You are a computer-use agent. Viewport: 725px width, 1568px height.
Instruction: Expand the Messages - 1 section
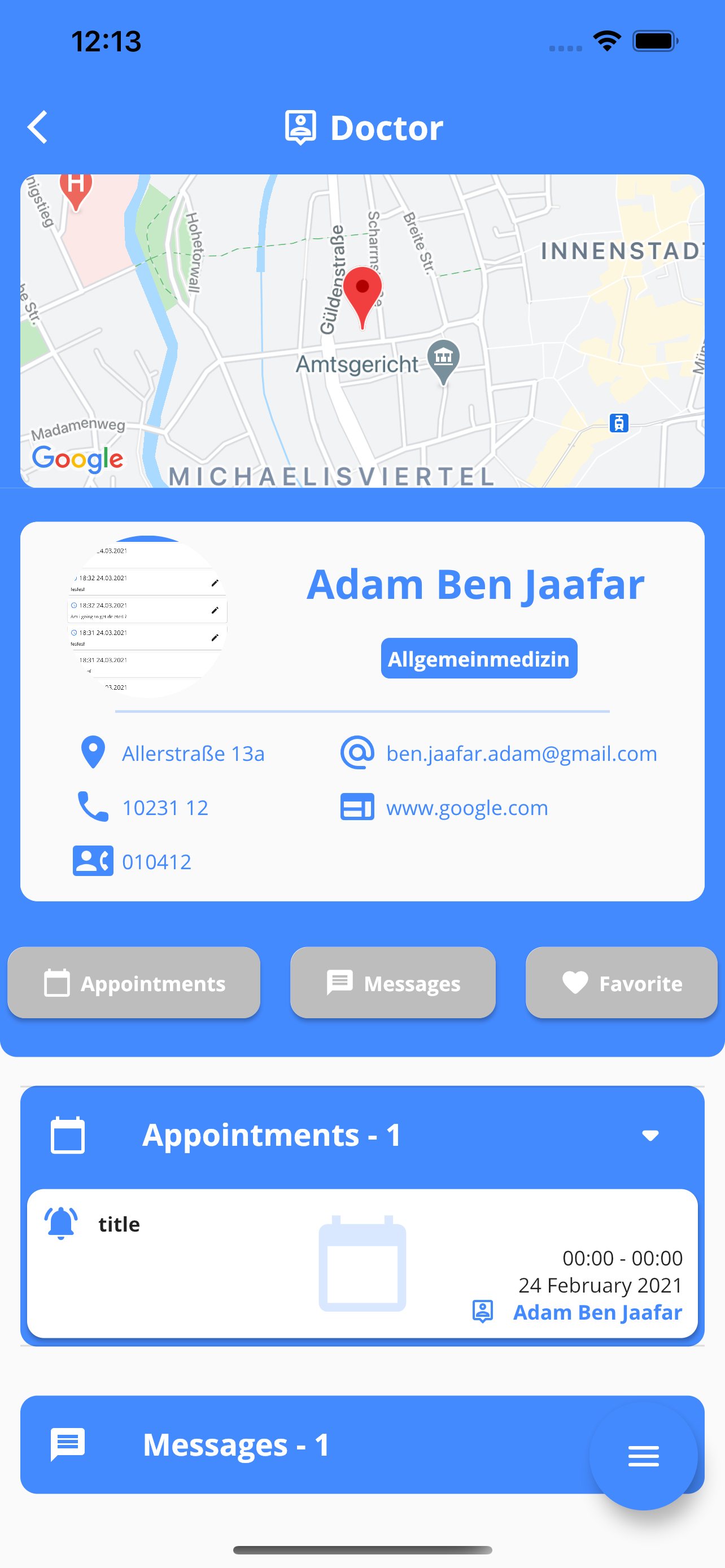(x=304, y=1444)
